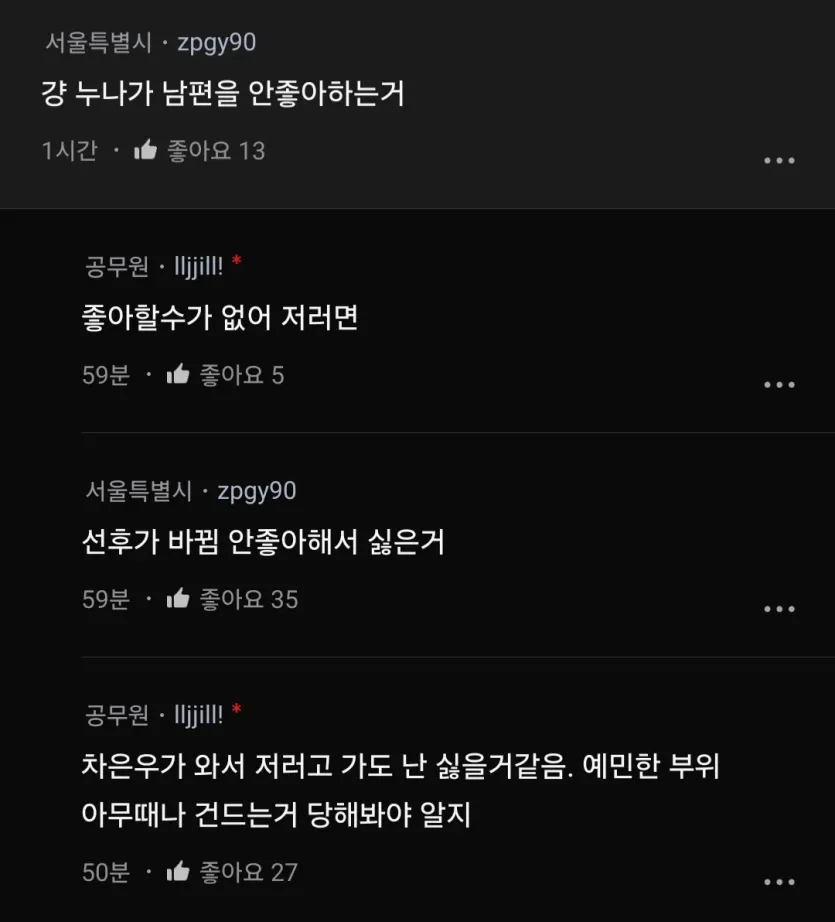835x922 pixels.
Task: Open overflow menu for '좋아할수가 없어 저러면' reply
Action: pos(779,385)
